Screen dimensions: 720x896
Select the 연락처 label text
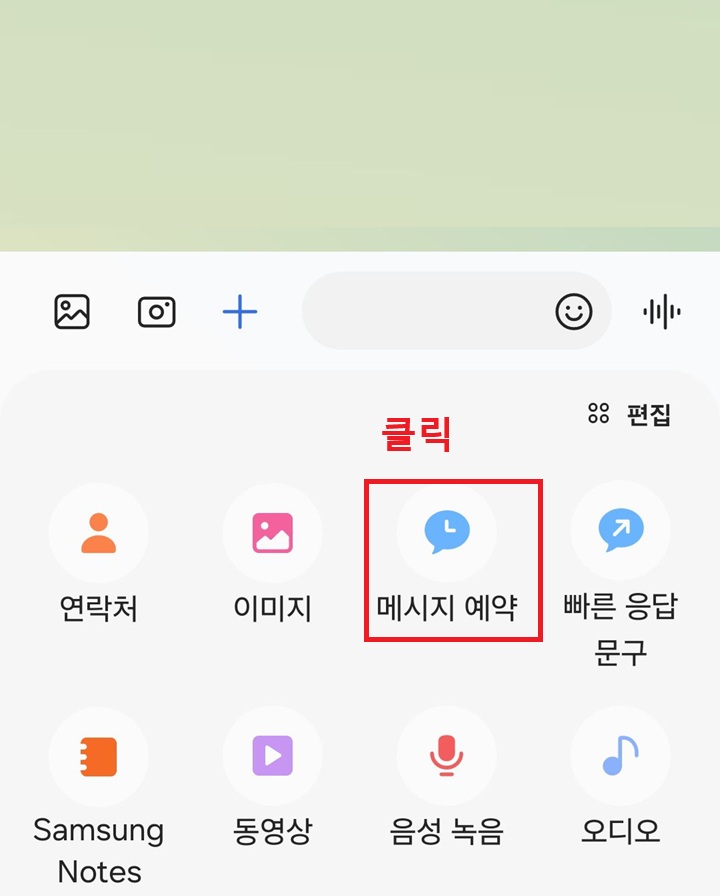[98, 608]
